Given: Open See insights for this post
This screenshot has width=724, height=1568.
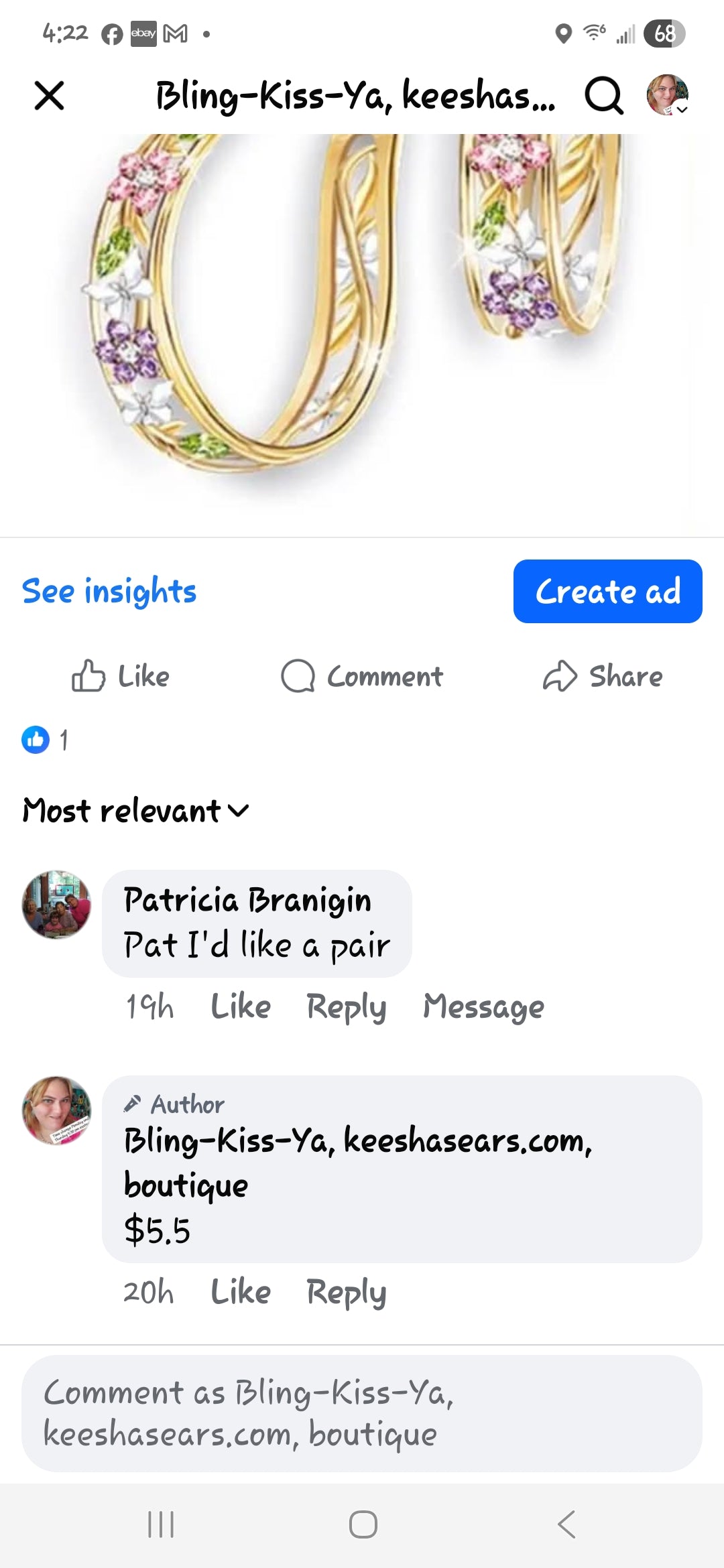Looking at the screenshot, I should [109, 592].
